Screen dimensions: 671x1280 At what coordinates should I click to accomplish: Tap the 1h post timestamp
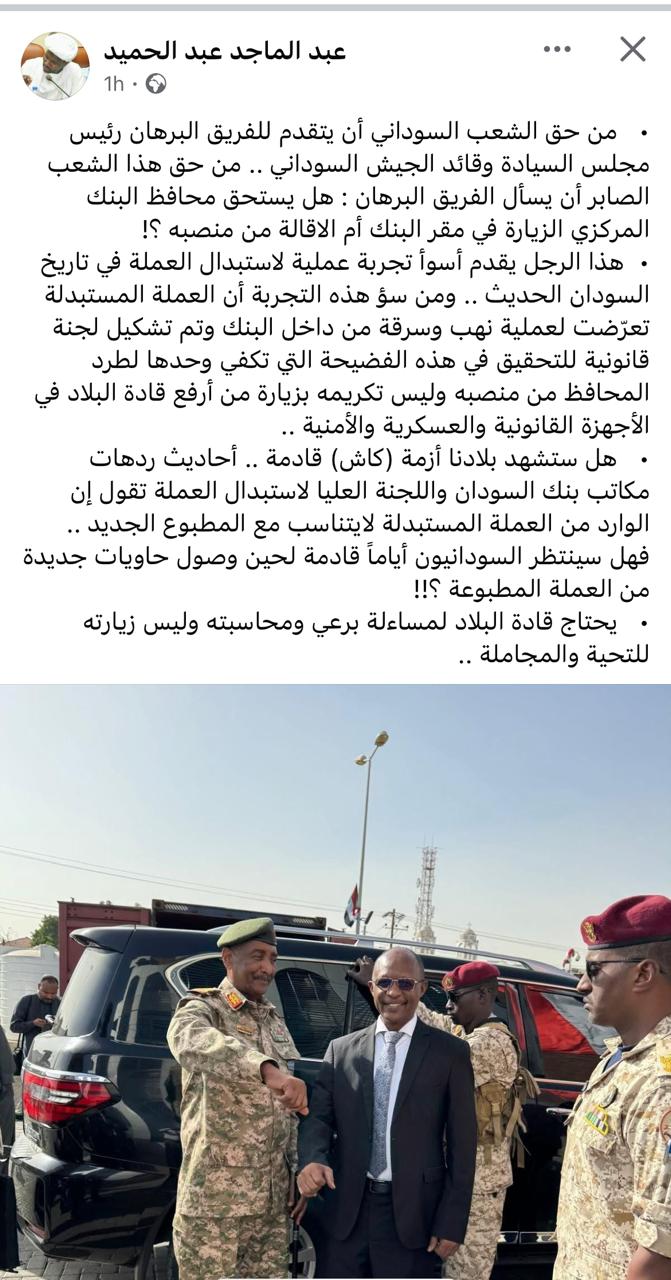(114, 85)
